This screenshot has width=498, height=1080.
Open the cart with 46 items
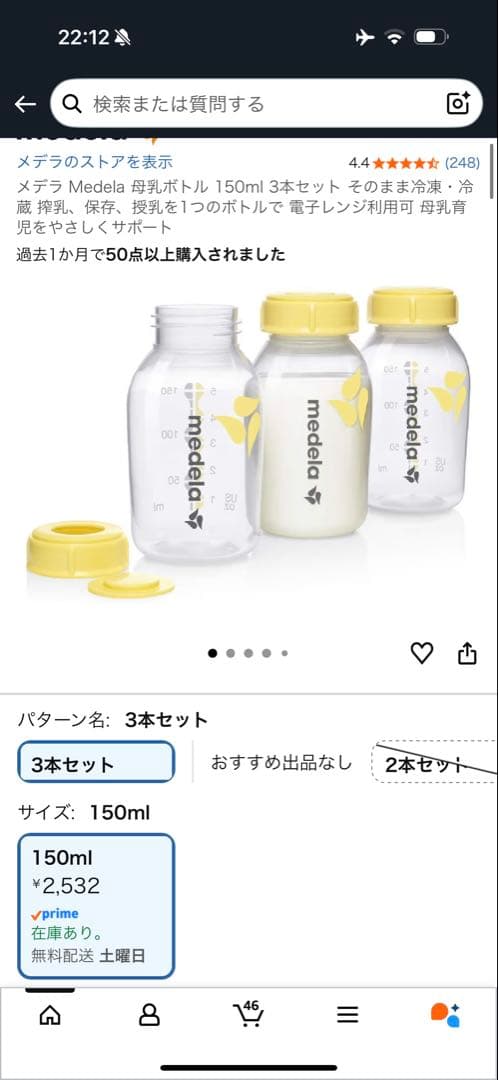click(248, 1013)
